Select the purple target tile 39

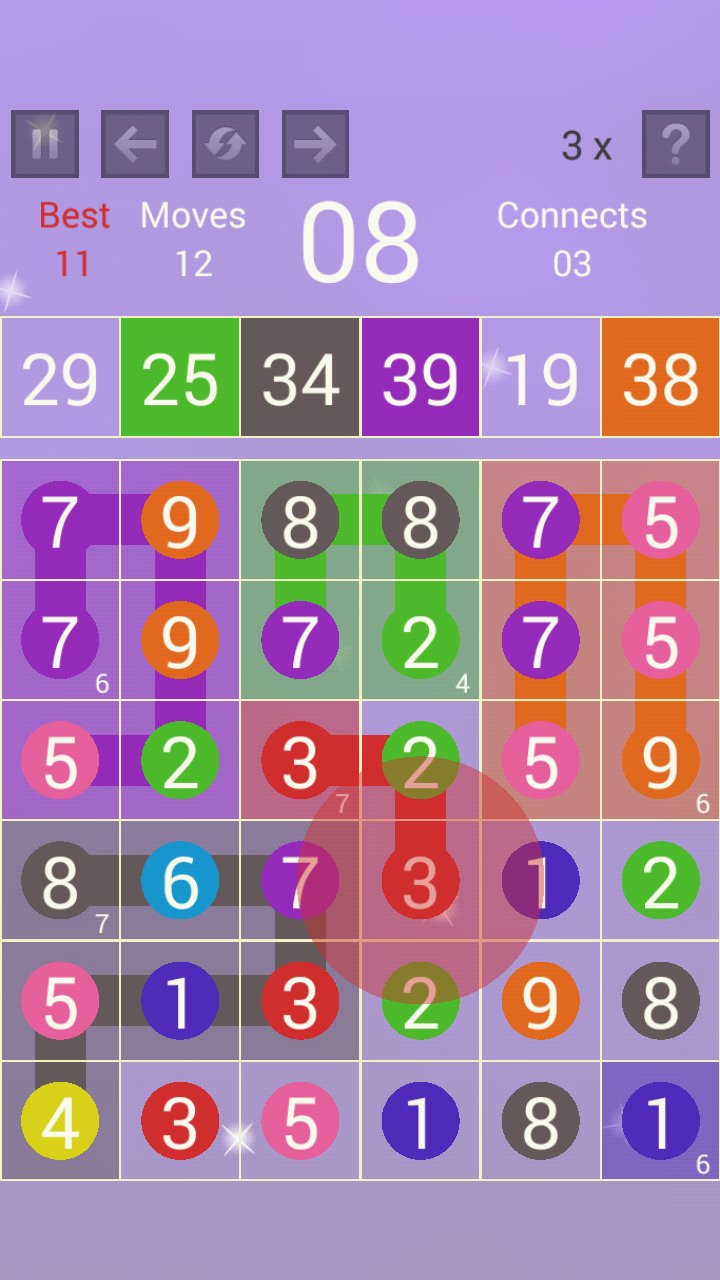420,377
